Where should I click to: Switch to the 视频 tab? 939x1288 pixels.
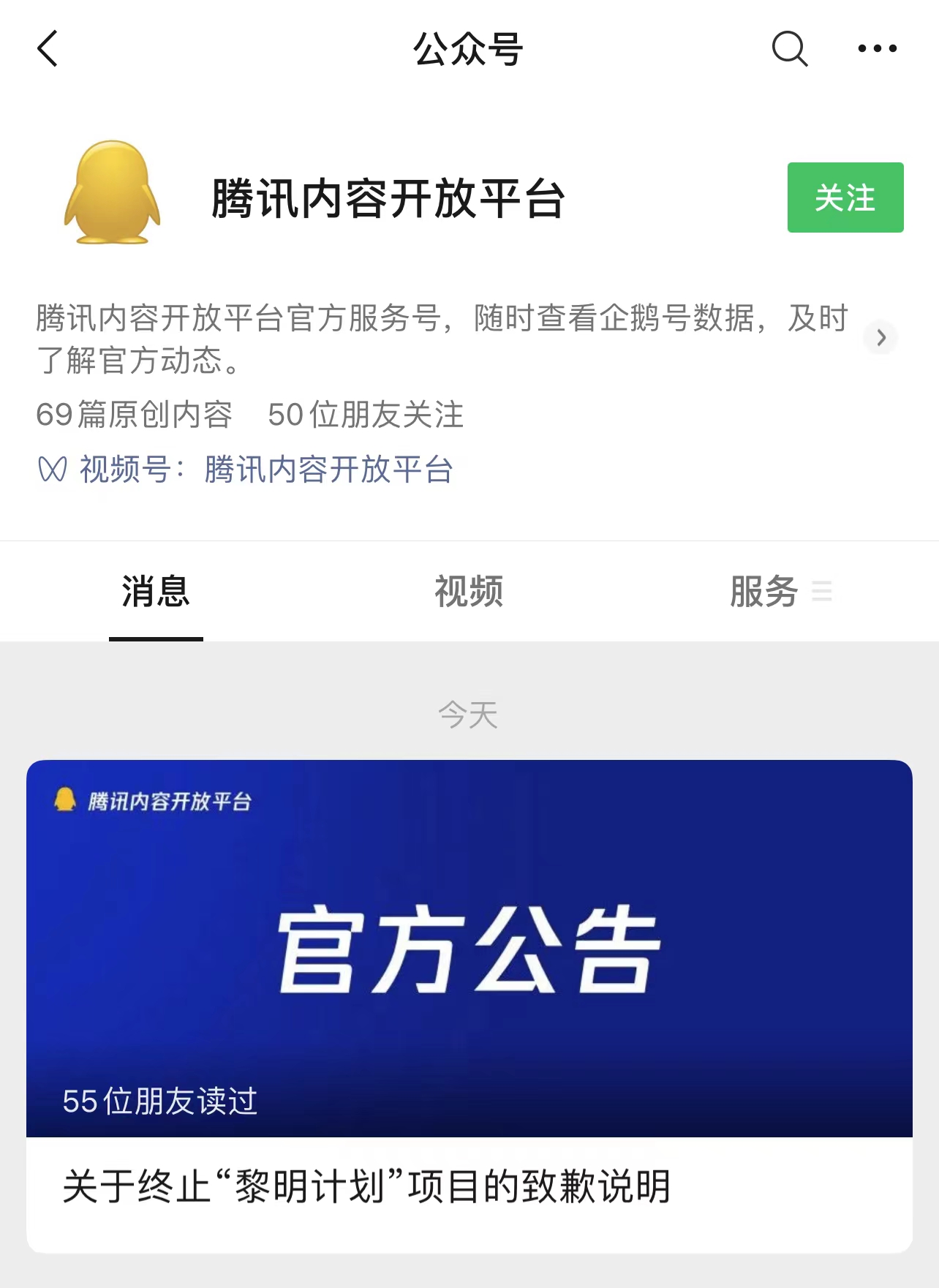[x=469, y=592]
